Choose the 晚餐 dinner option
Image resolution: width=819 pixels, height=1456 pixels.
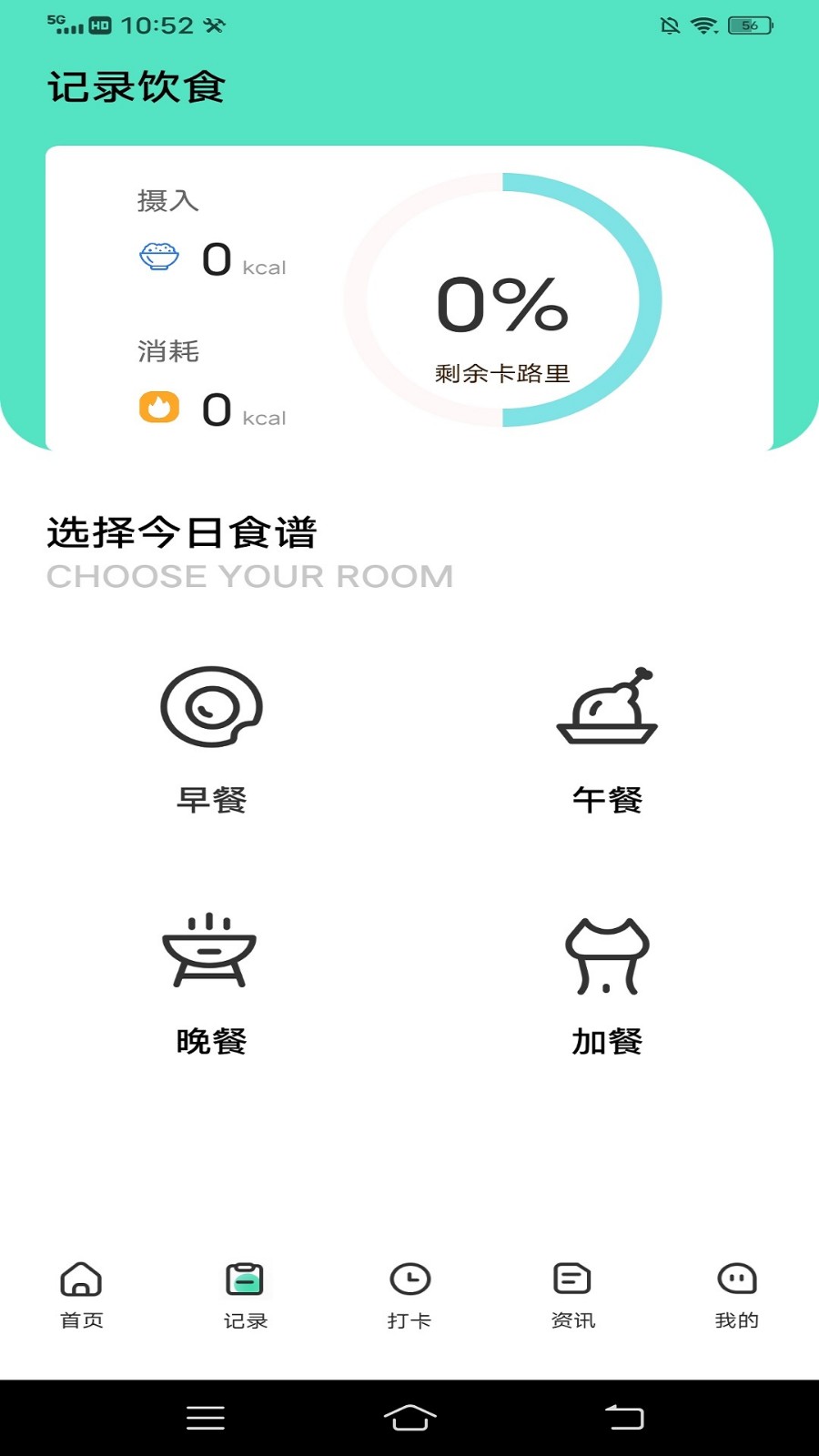pyautogui.click(x=210, y=1044)
